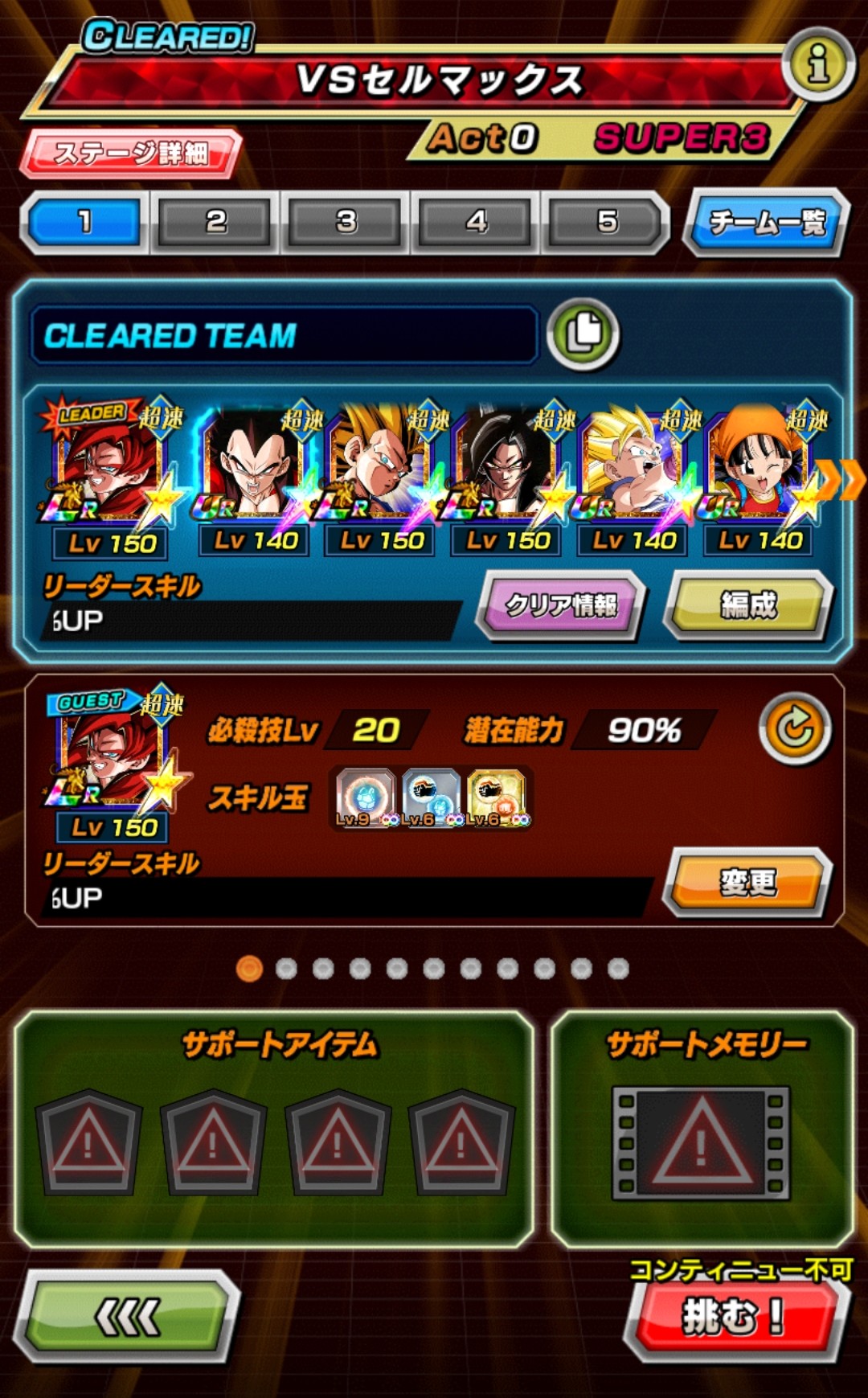The height and width of the screenshot is (1398, 868).
Task: Open the info icon at top right
Action: (818, 64)
